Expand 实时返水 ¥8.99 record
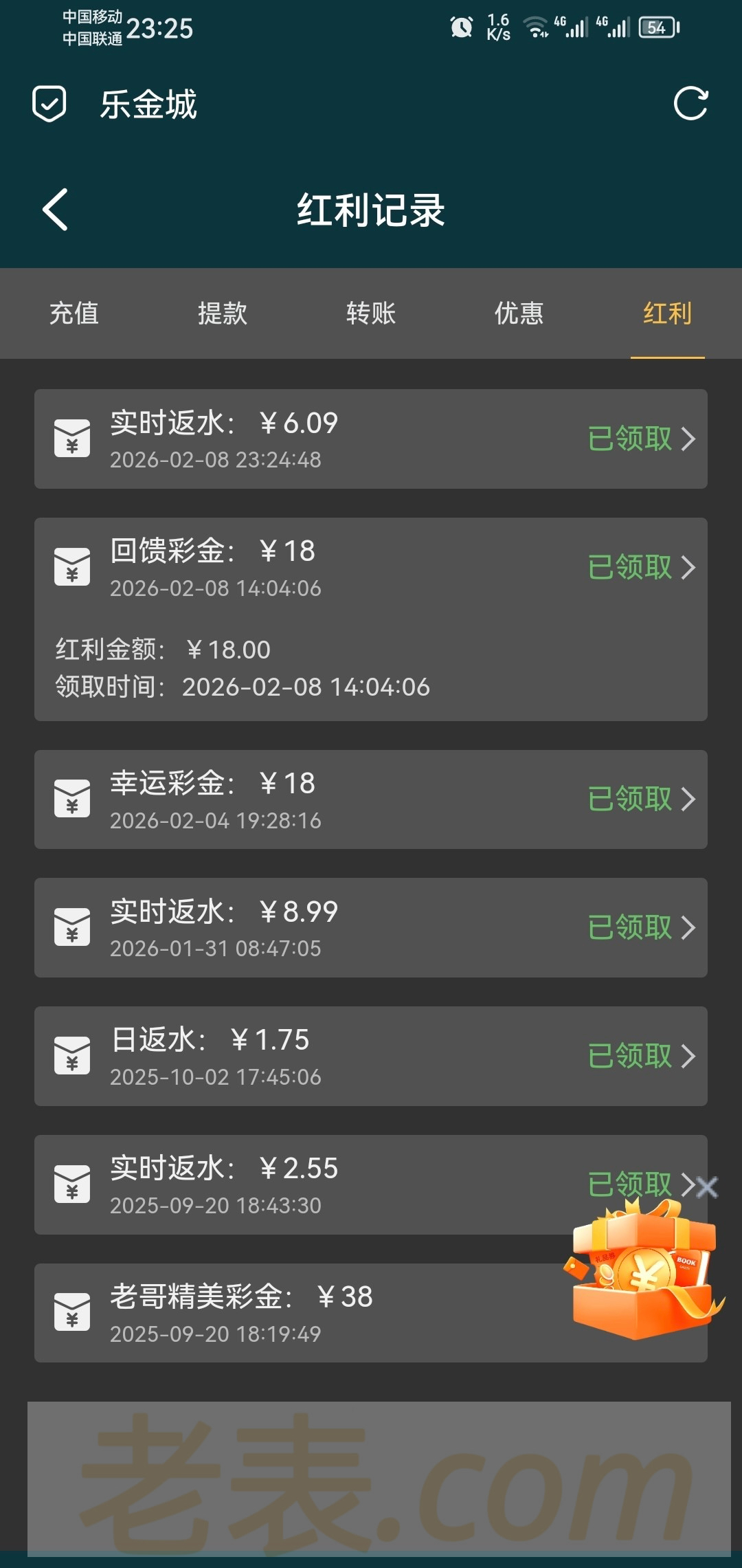Viewport: 742px width, 1568px height. pos(371,928)
